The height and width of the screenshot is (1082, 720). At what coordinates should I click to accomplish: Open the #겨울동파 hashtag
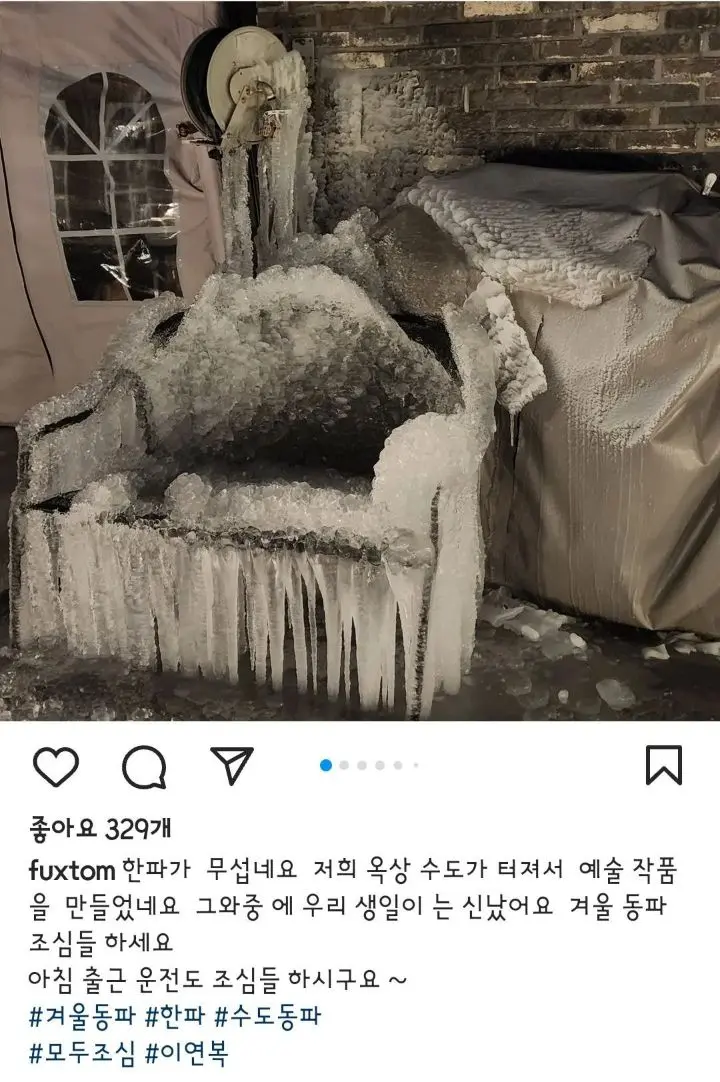(x=83, y=1017)
